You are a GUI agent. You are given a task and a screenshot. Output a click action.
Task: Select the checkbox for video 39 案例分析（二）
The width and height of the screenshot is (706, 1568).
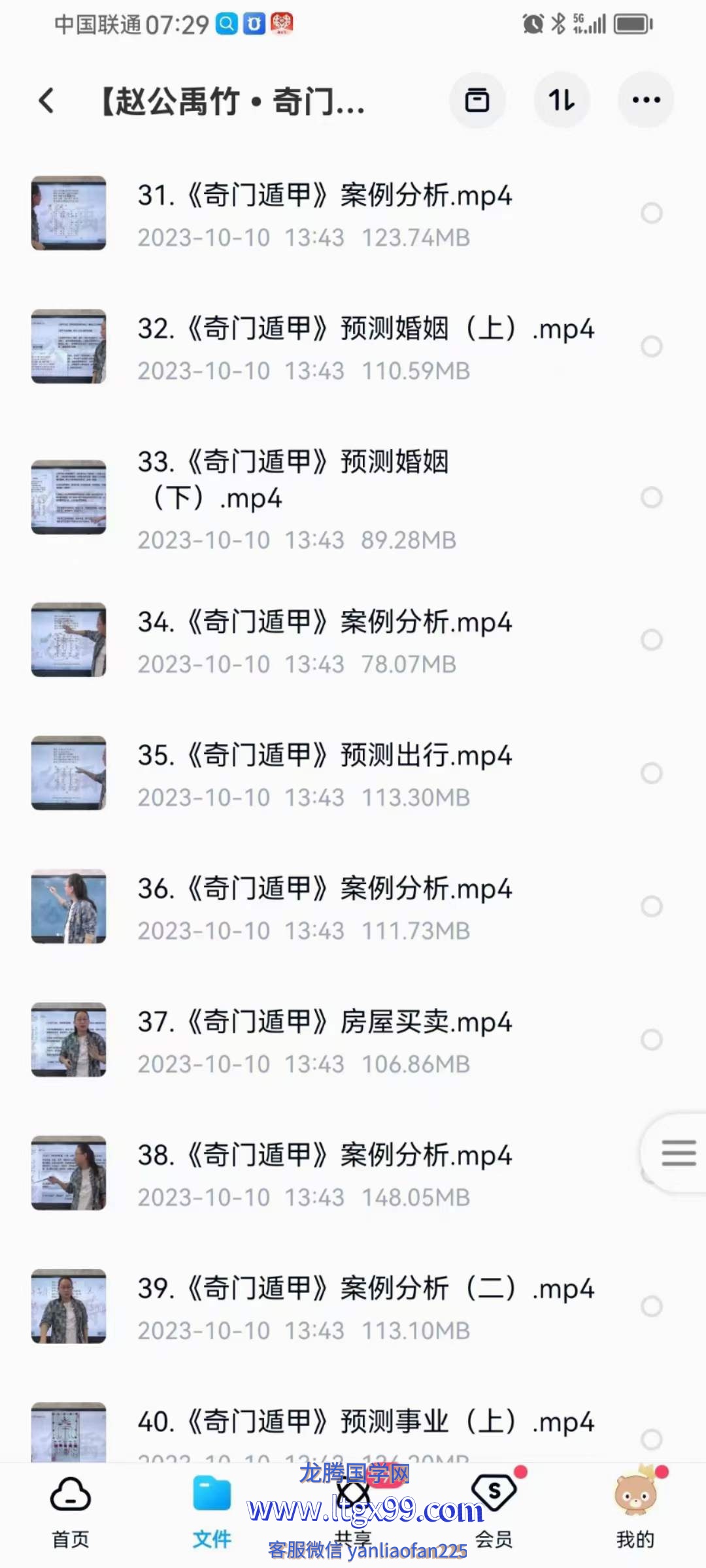point(651,1306)
